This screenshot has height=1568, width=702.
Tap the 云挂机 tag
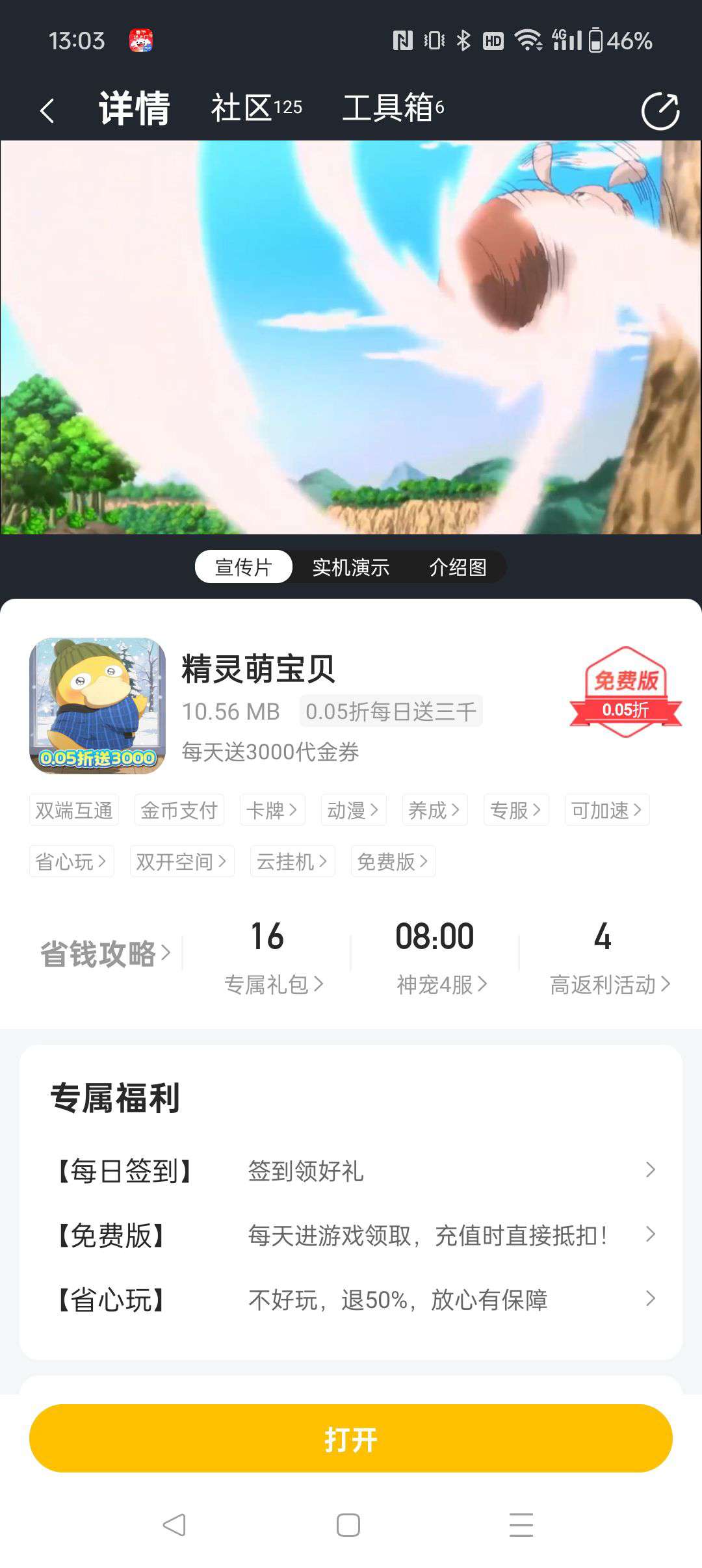pos(292,861)
